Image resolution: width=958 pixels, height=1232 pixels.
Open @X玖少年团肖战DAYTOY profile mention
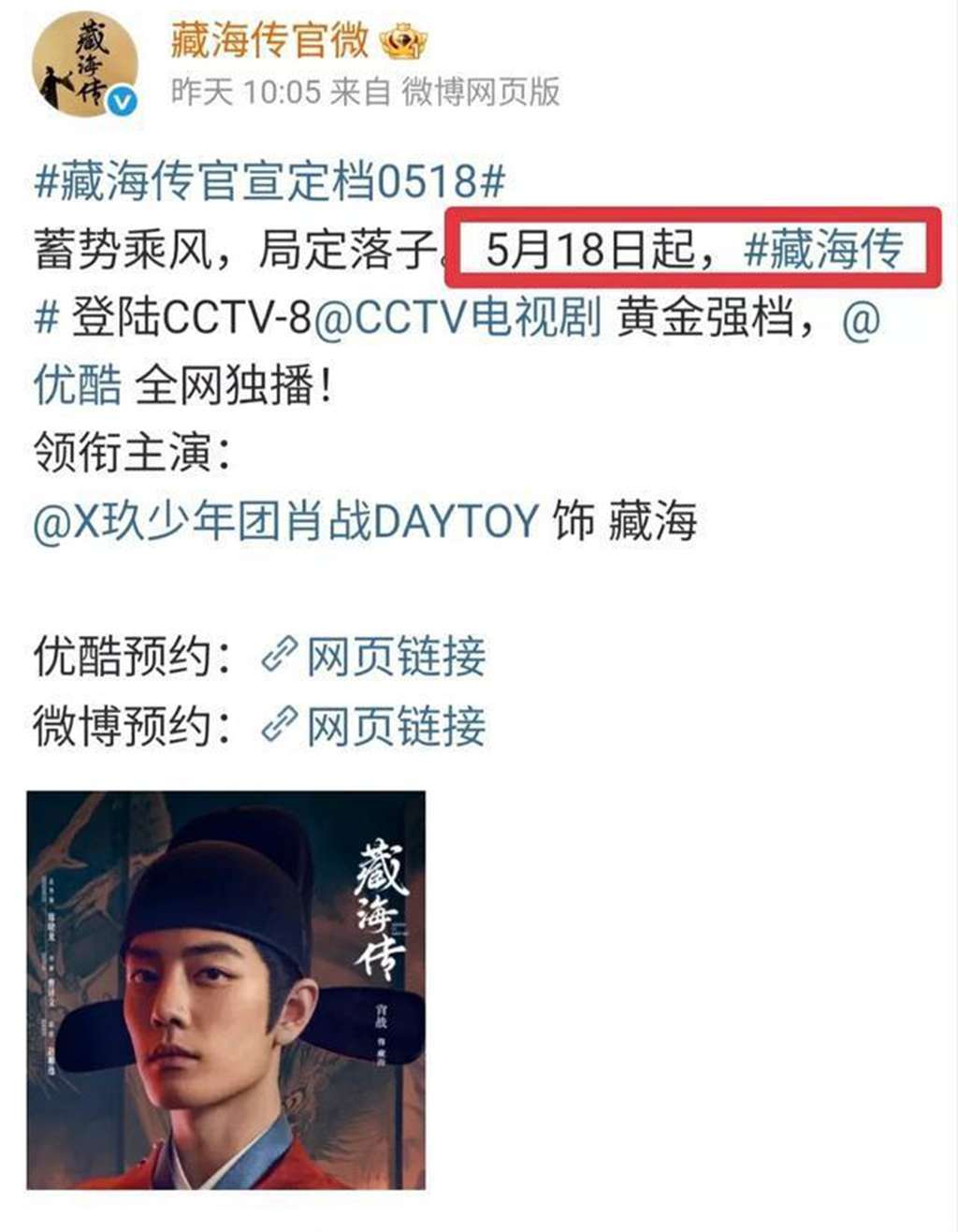point(286,520)
